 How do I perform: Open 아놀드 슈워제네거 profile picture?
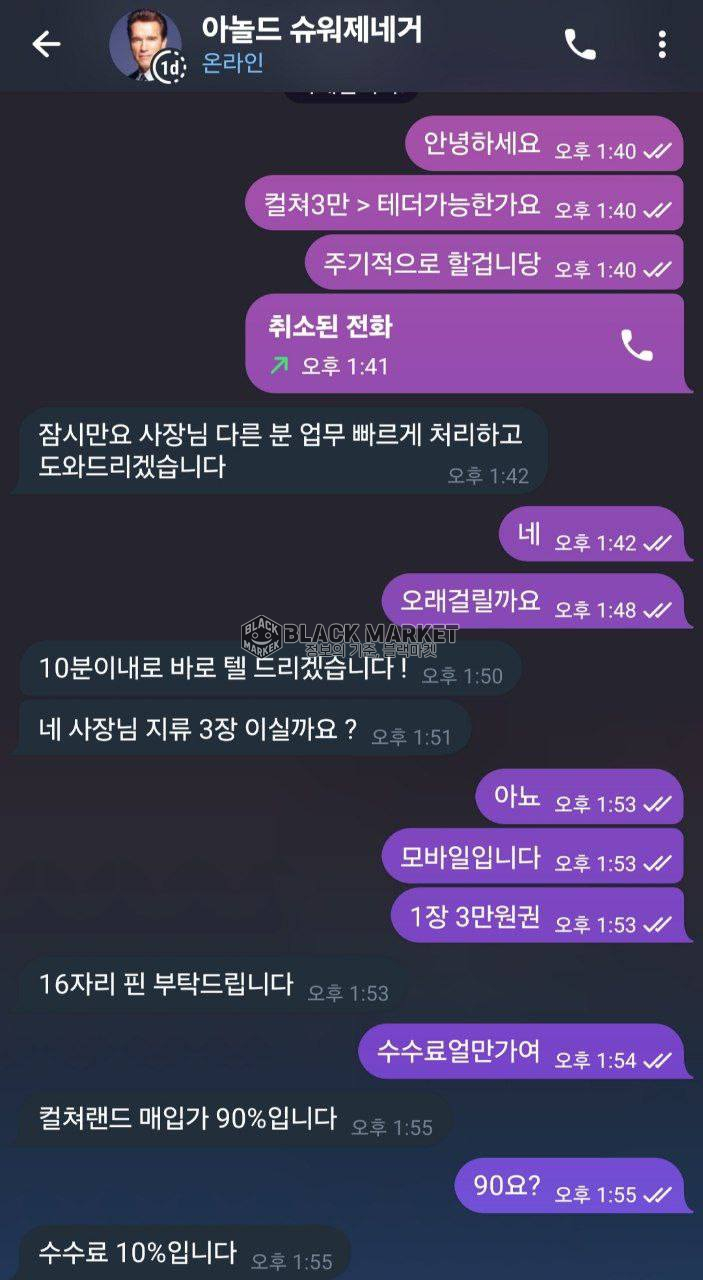pos(145,45)
